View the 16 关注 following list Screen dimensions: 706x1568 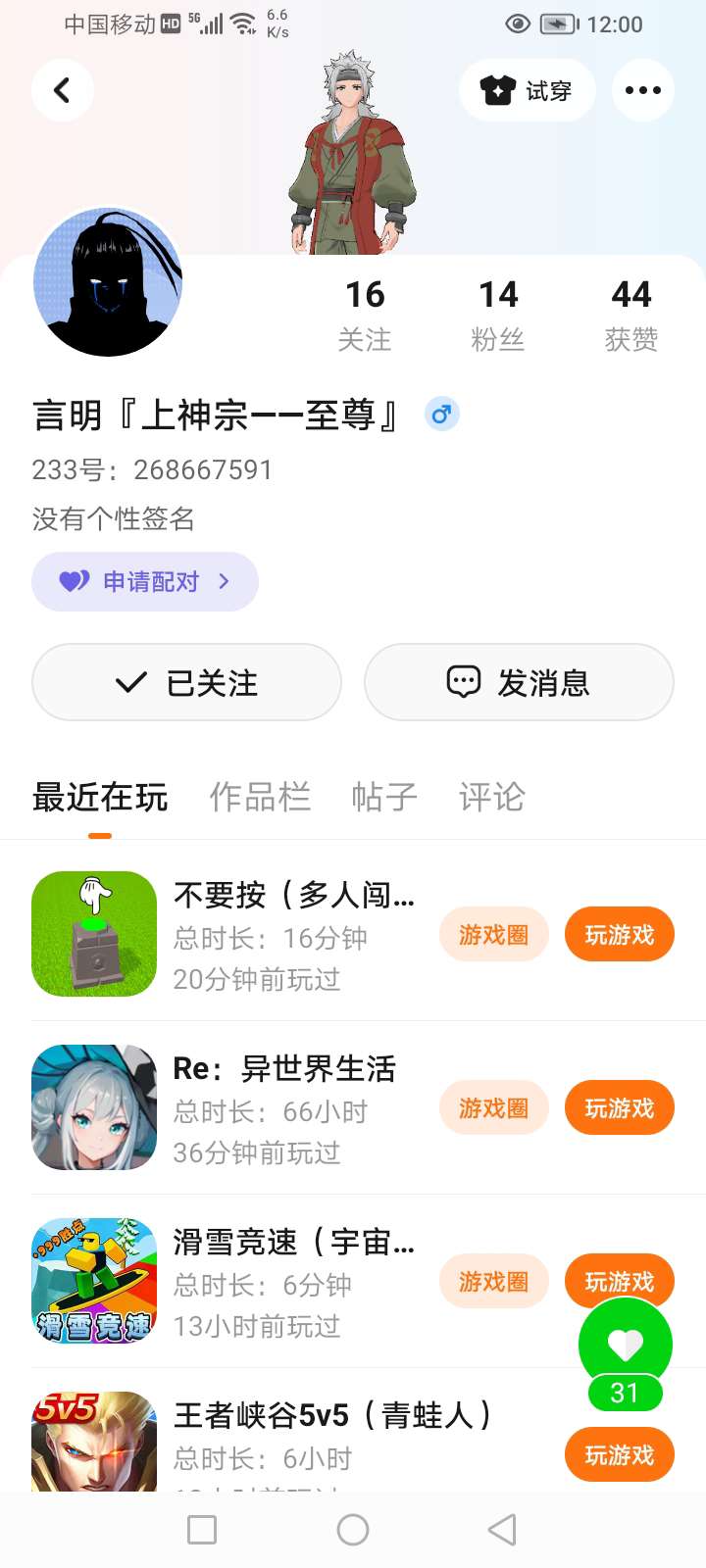pos(365,314)
